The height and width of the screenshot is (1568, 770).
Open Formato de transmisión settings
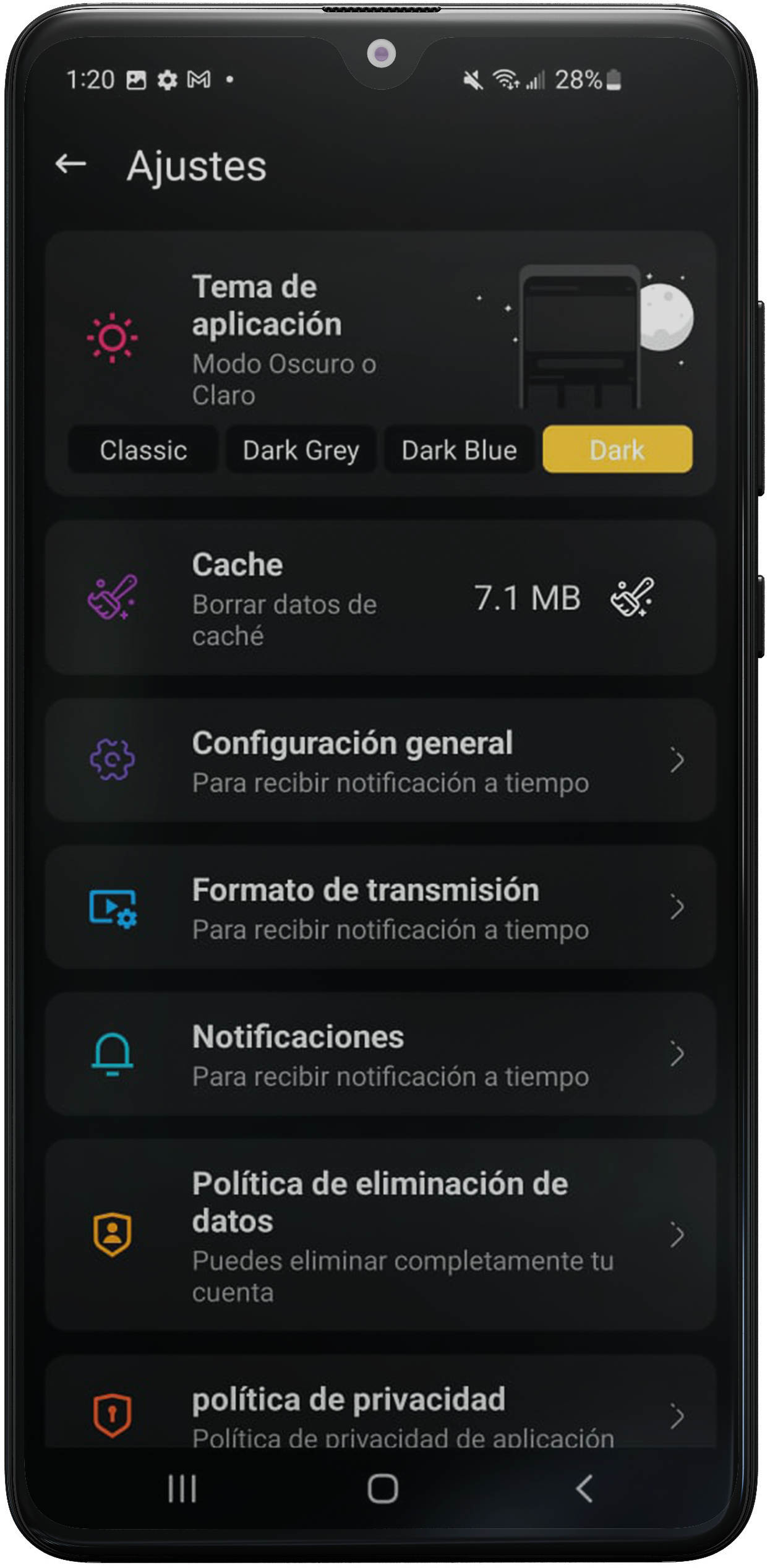(678, 908)
